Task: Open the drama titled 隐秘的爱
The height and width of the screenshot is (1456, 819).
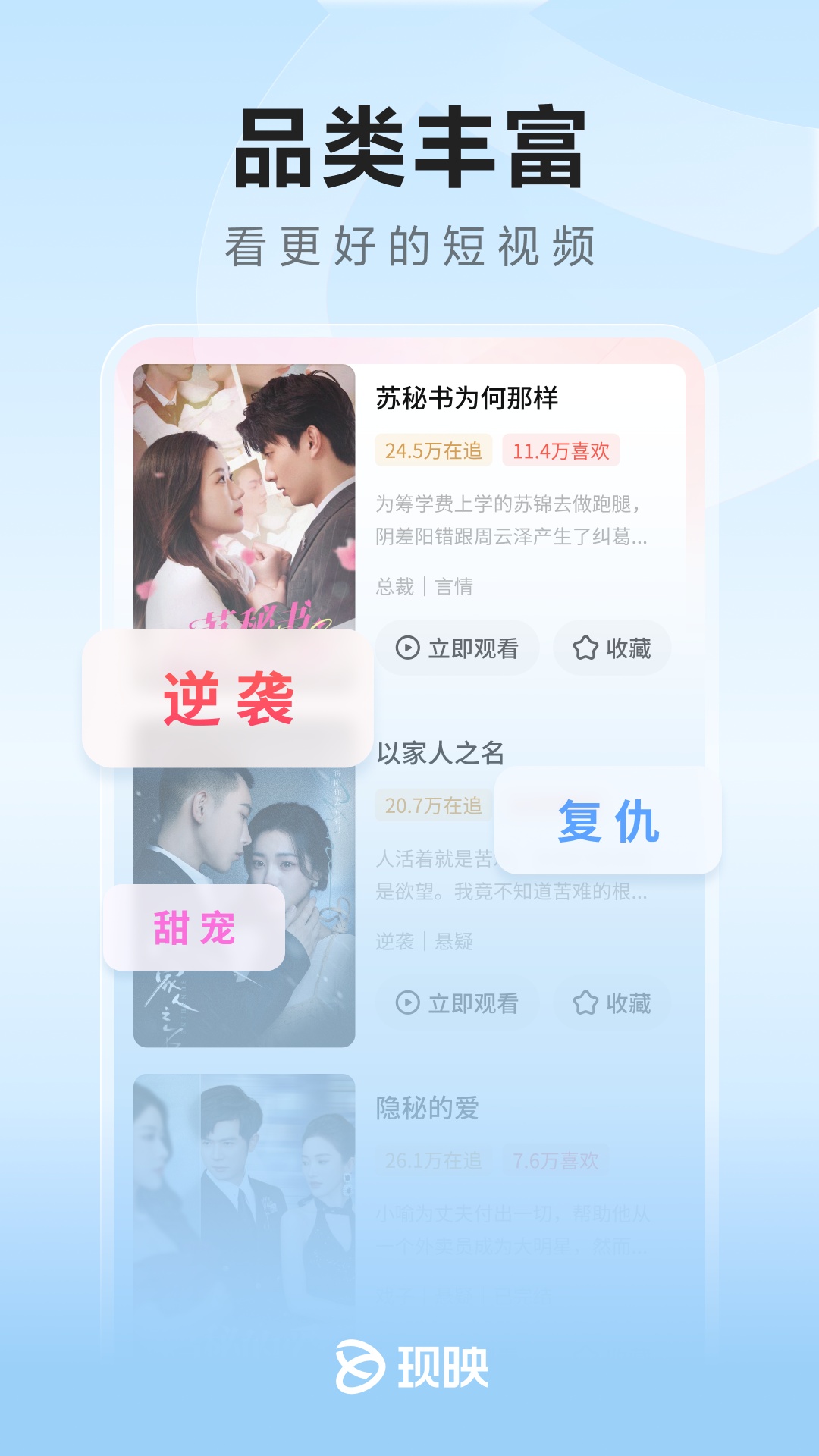Action: (x=427, y=1105)
